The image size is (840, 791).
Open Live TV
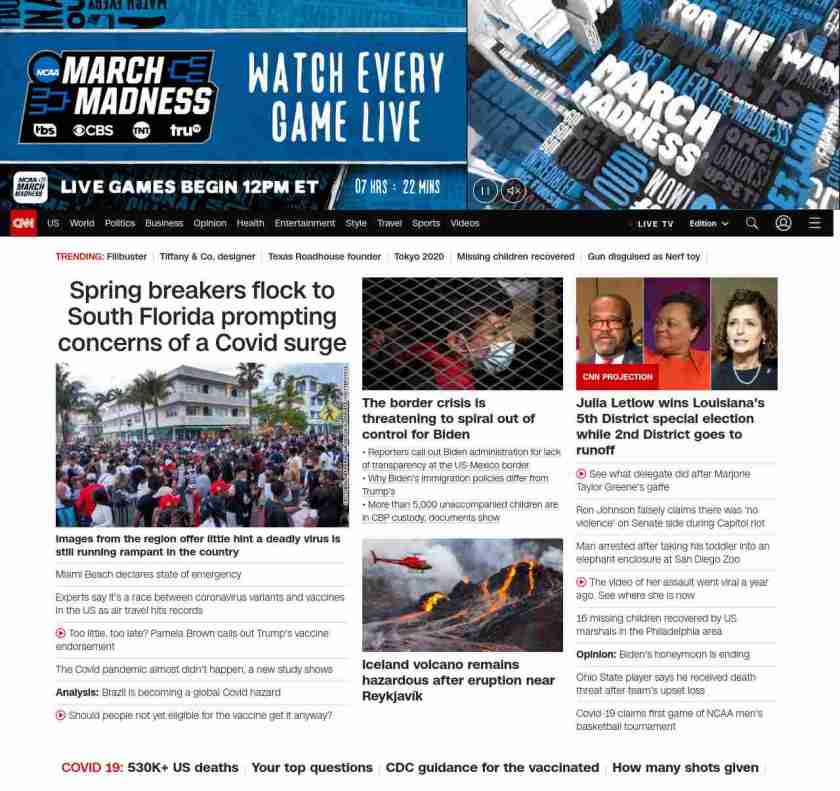pos(654,224)
